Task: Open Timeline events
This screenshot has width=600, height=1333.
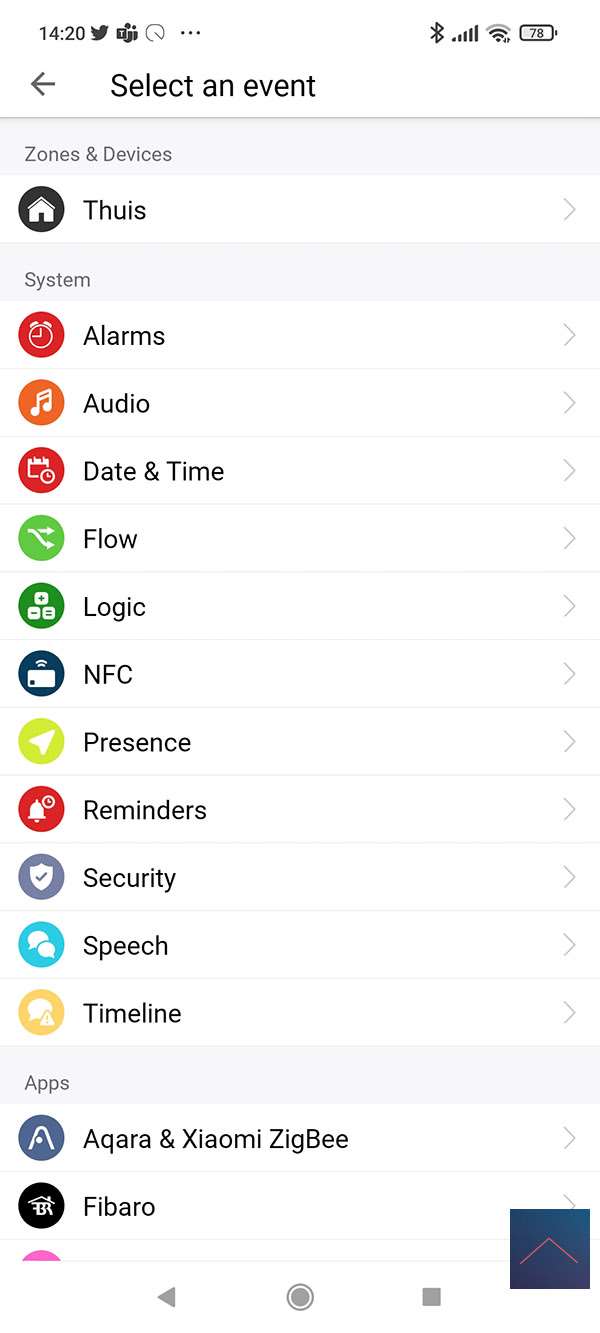Action: (300, 1013)
